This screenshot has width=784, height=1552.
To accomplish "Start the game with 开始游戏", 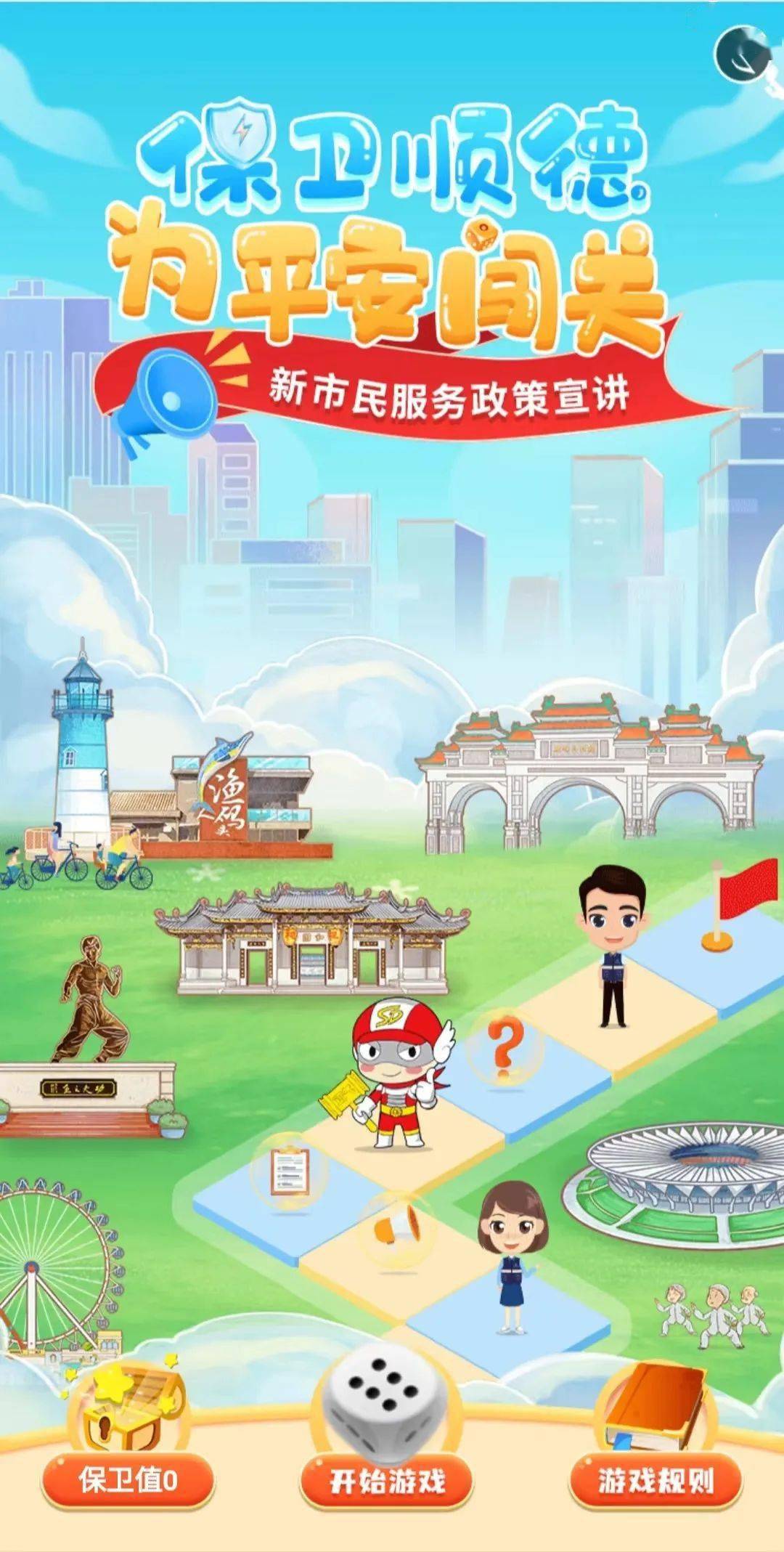I will point(387,1481).
